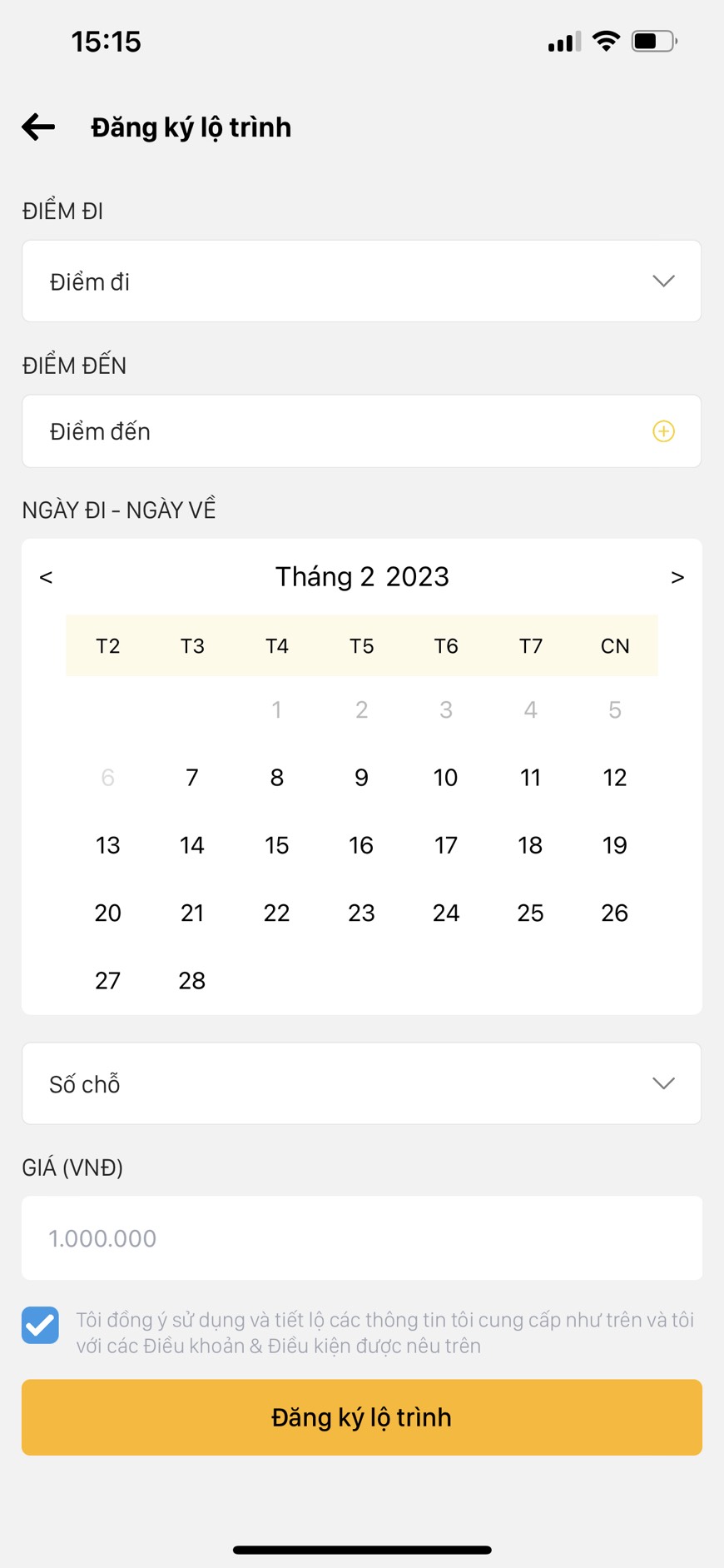Pick February 15 as the date
This screenshot has width=724, height=1568.
click(276, 845)
